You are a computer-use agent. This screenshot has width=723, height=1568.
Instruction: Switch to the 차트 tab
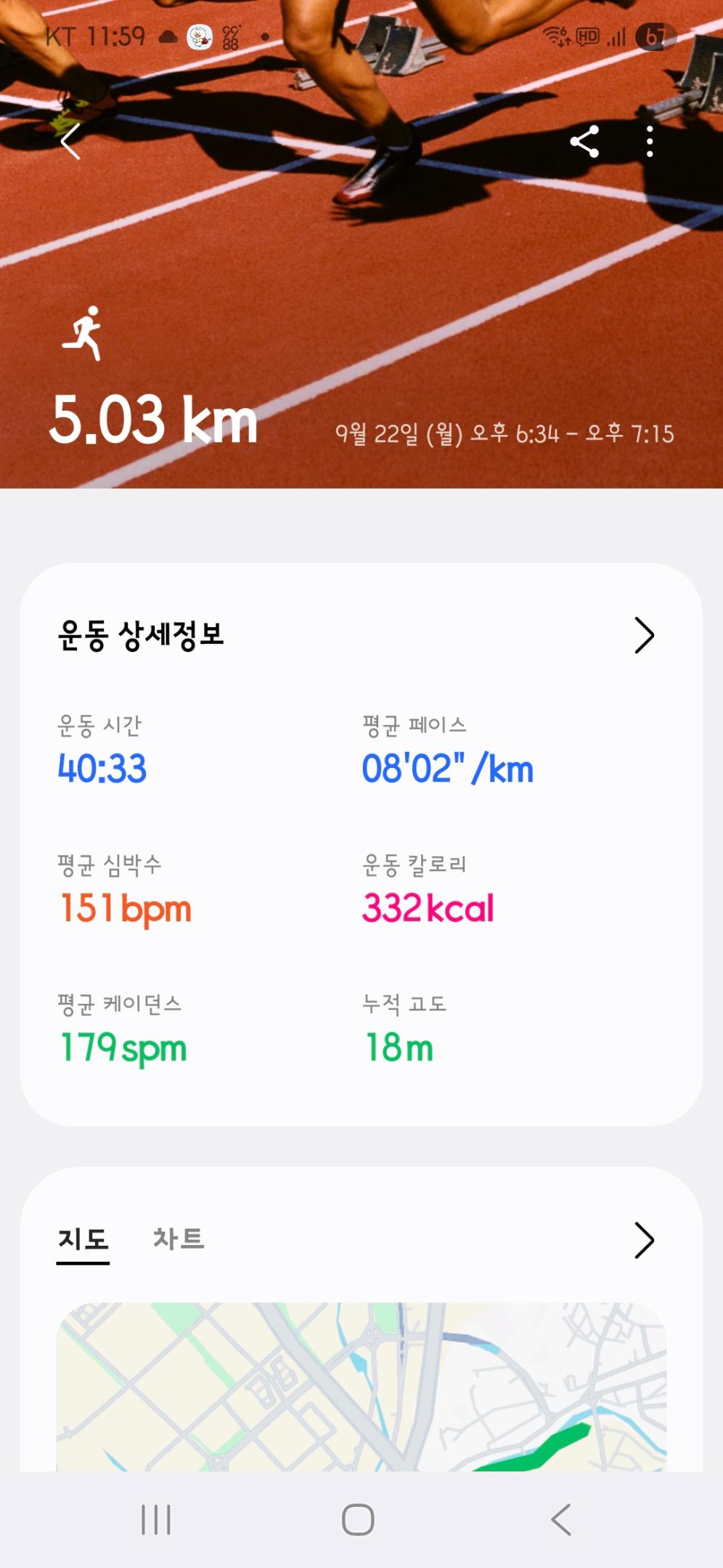pos(179,1239)
